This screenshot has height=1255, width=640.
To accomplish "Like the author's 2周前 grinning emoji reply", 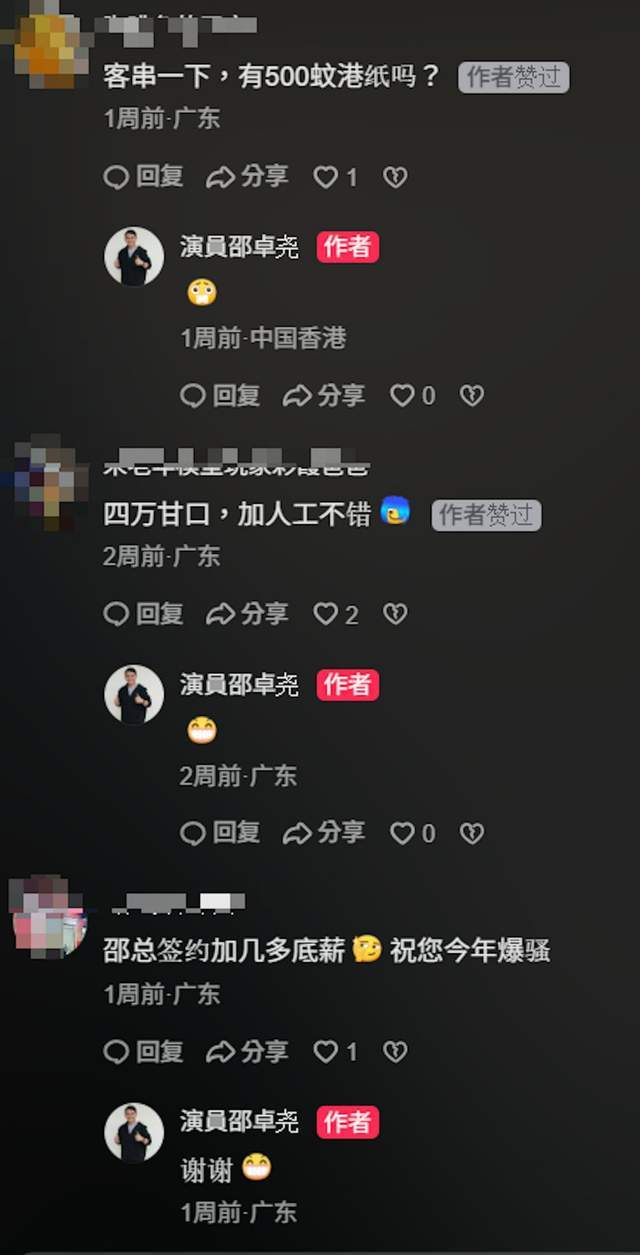I will pos(402,833).
